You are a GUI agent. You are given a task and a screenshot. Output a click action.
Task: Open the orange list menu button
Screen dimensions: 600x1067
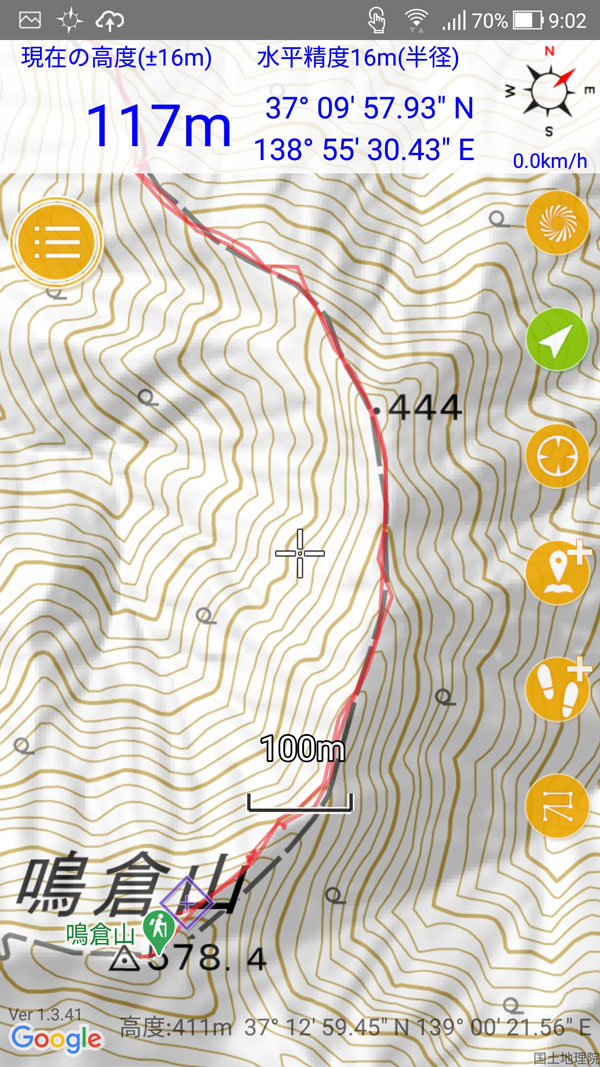[x=56, y=241]
